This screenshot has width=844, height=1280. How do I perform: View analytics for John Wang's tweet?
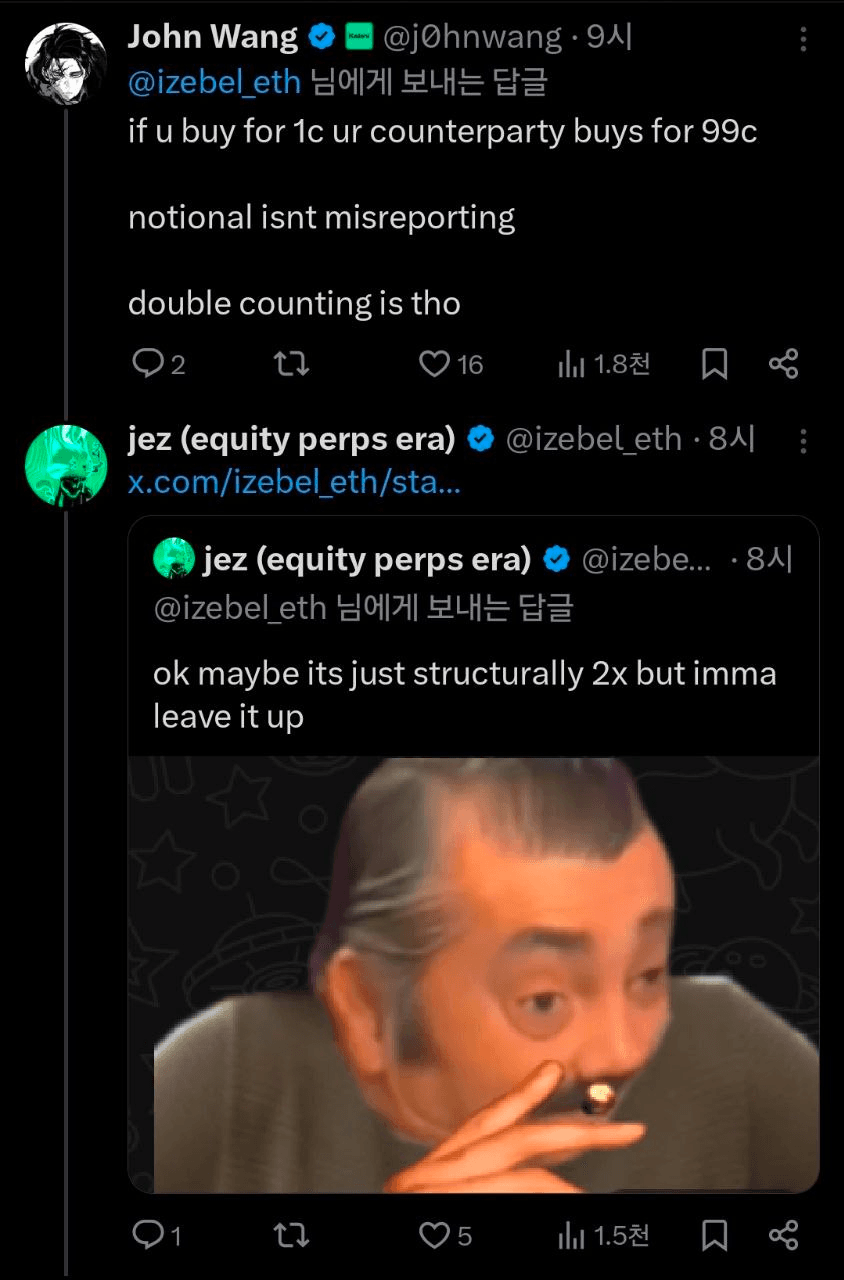click(x=571, y=364)
